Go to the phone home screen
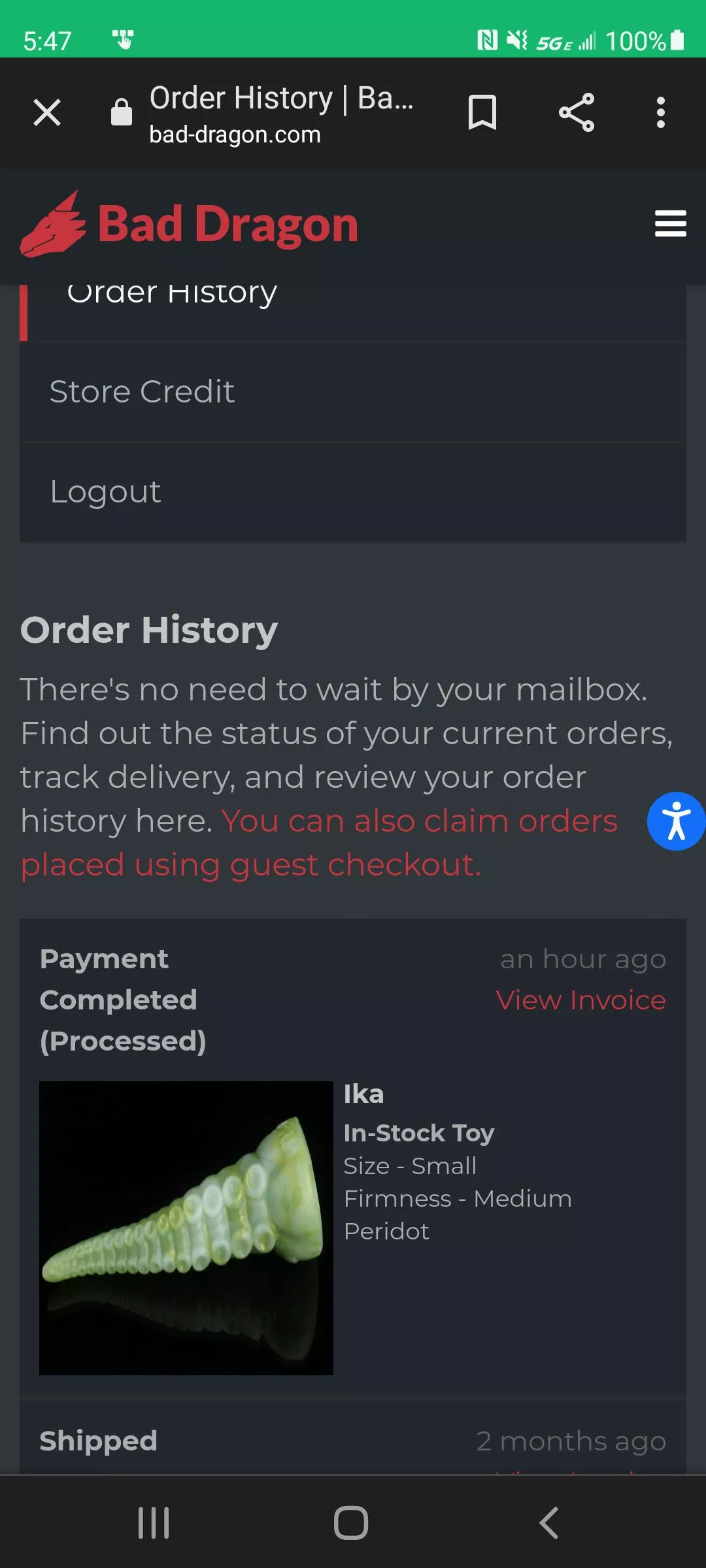 click(x=351, y=1523)
